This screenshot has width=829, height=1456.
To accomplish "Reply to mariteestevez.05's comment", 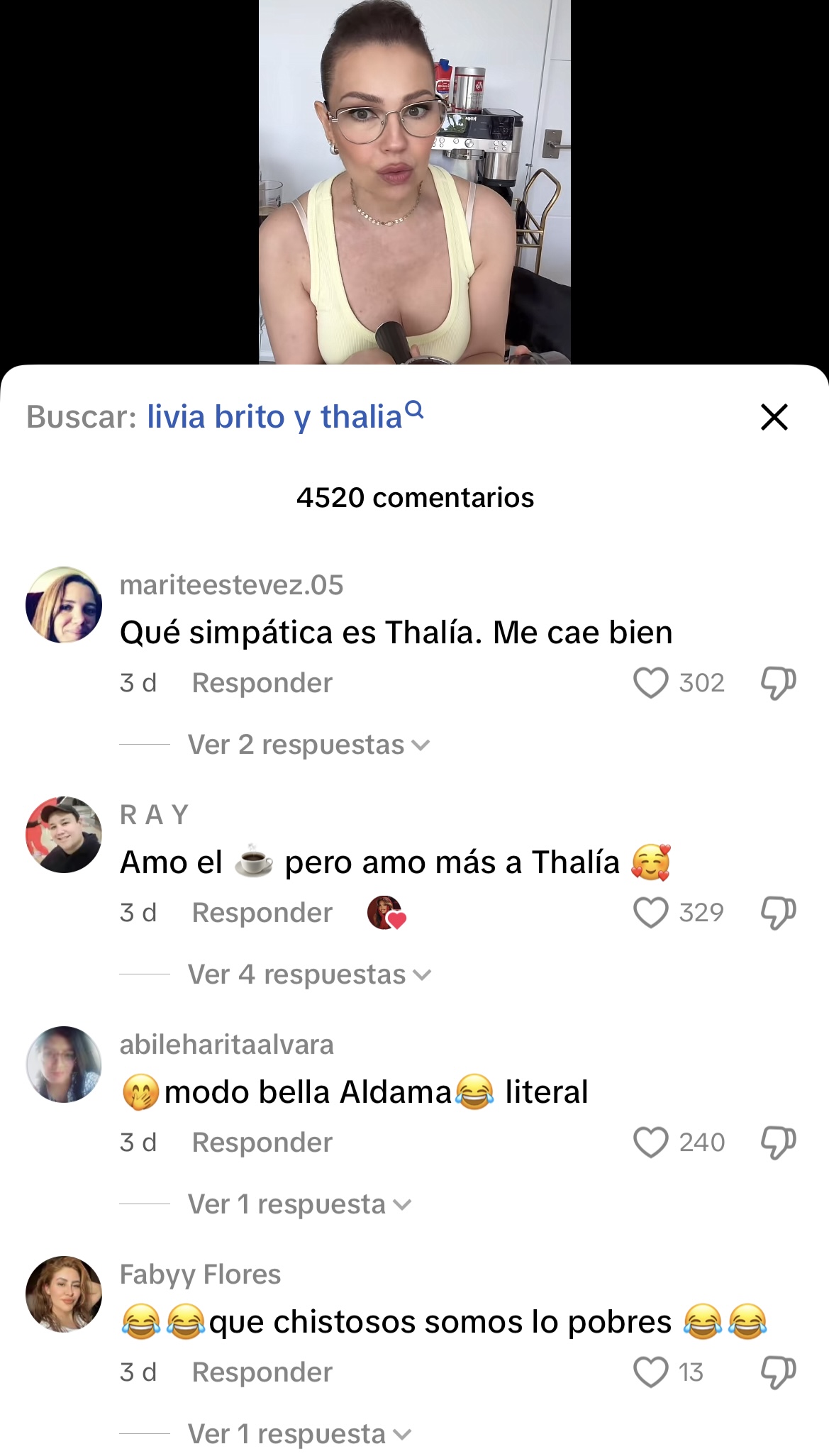I will 262,683.
